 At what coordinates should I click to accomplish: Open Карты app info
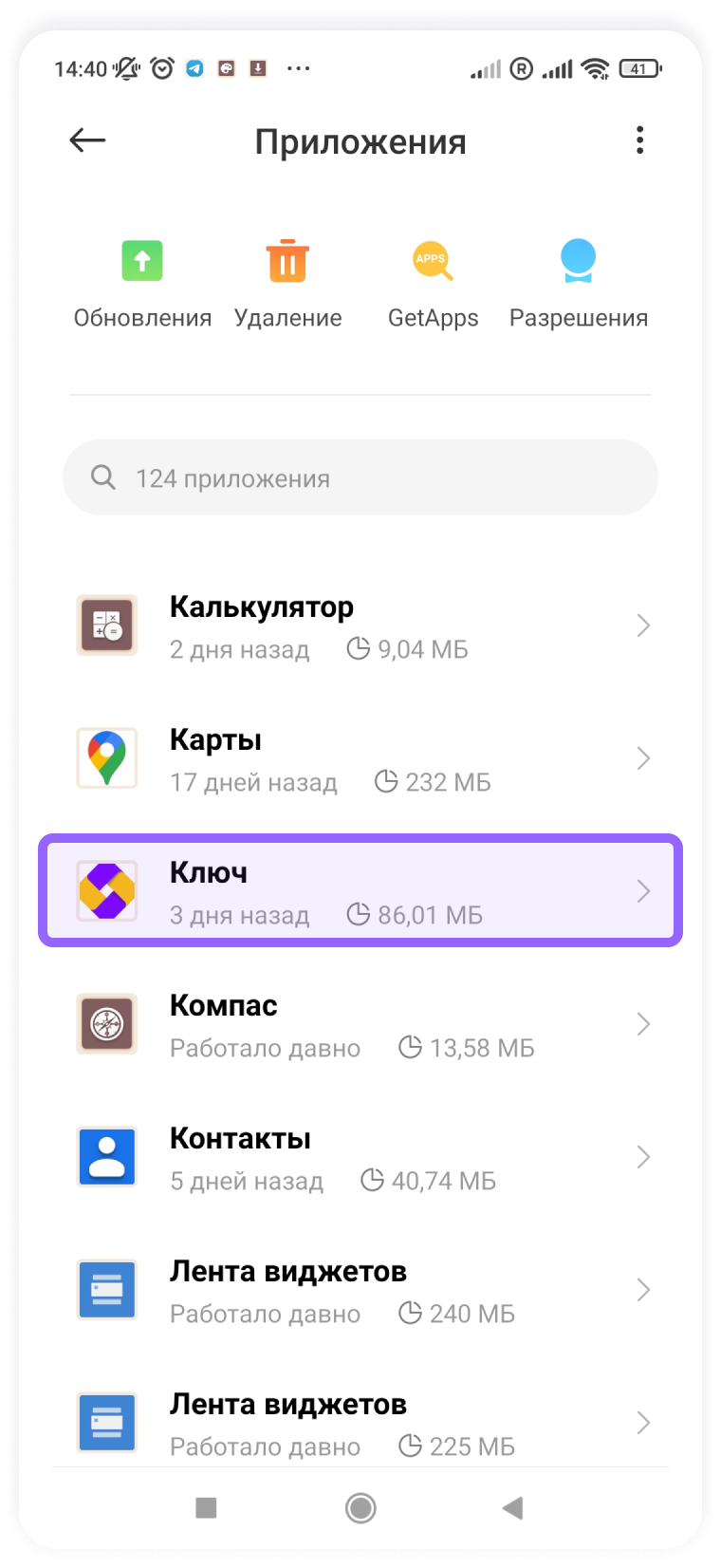pyautogui.click(x=360, y=759)
